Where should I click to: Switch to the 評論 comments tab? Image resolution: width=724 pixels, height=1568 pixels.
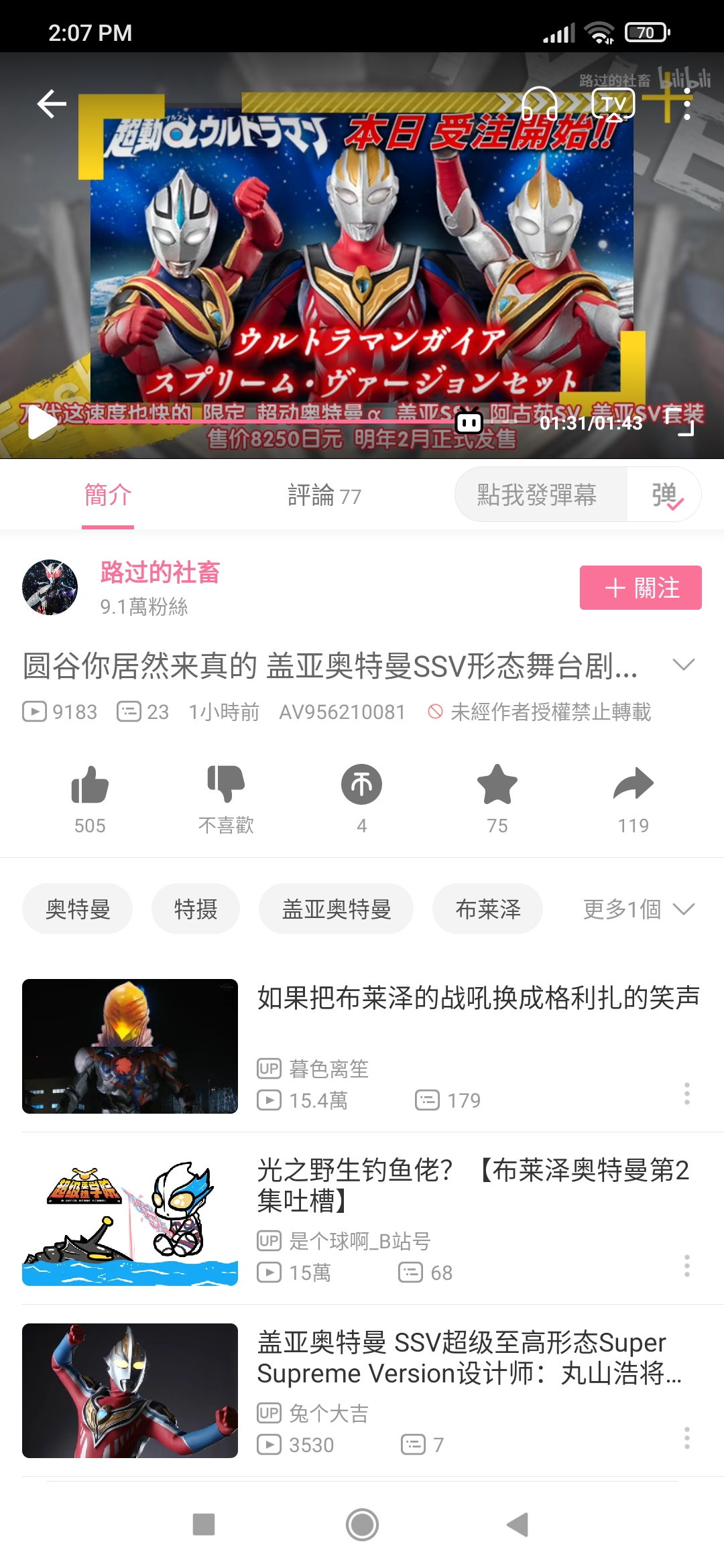coord(324,496)
